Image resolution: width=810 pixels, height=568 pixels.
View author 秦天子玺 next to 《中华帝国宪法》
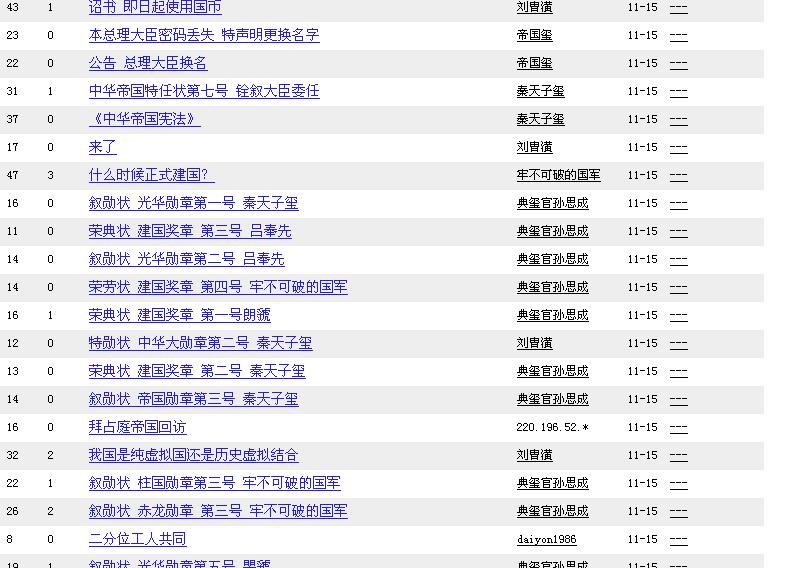pyautogui.click(x=540, y=119)
